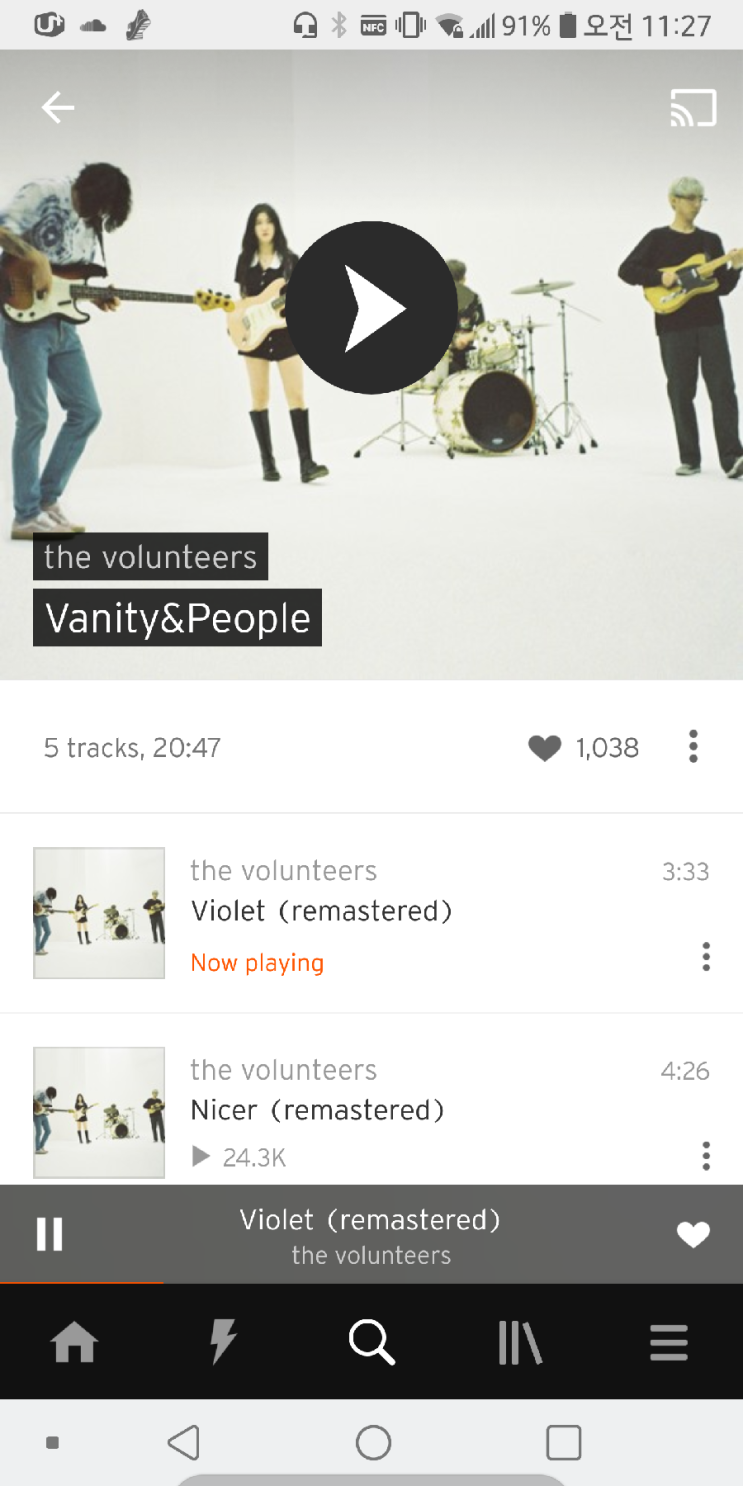Screen dimensions: 743x1486
Task: Tap the Violet (remastered) track artwork thumbnail
Action: 98,912
